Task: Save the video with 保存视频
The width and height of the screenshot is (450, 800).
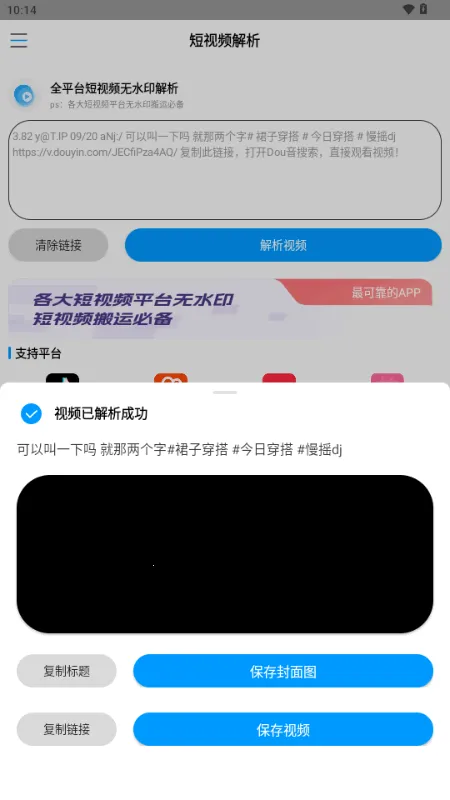Action: point(283,729)
